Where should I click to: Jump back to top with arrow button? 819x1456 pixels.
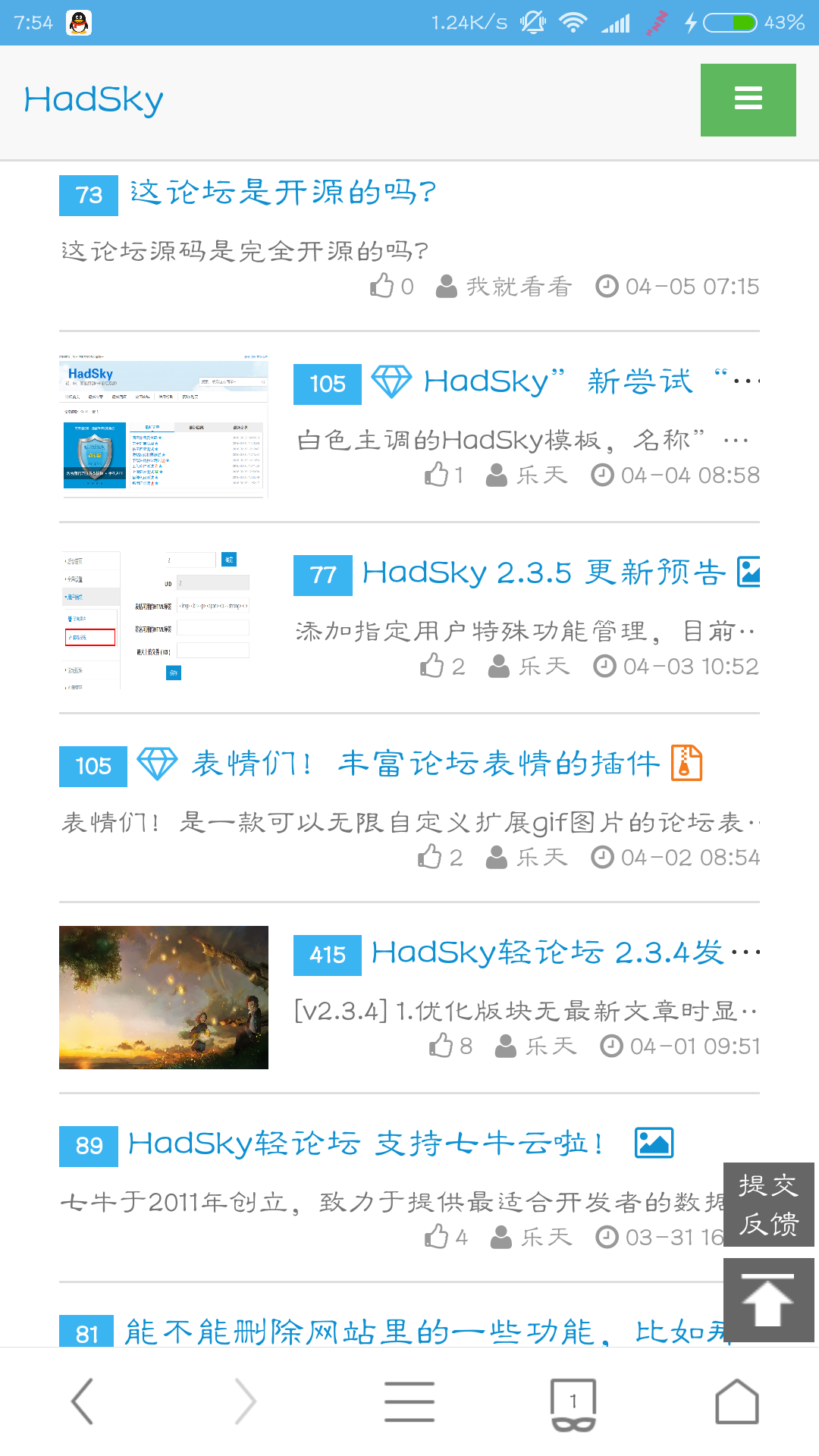coord(768,1300)
